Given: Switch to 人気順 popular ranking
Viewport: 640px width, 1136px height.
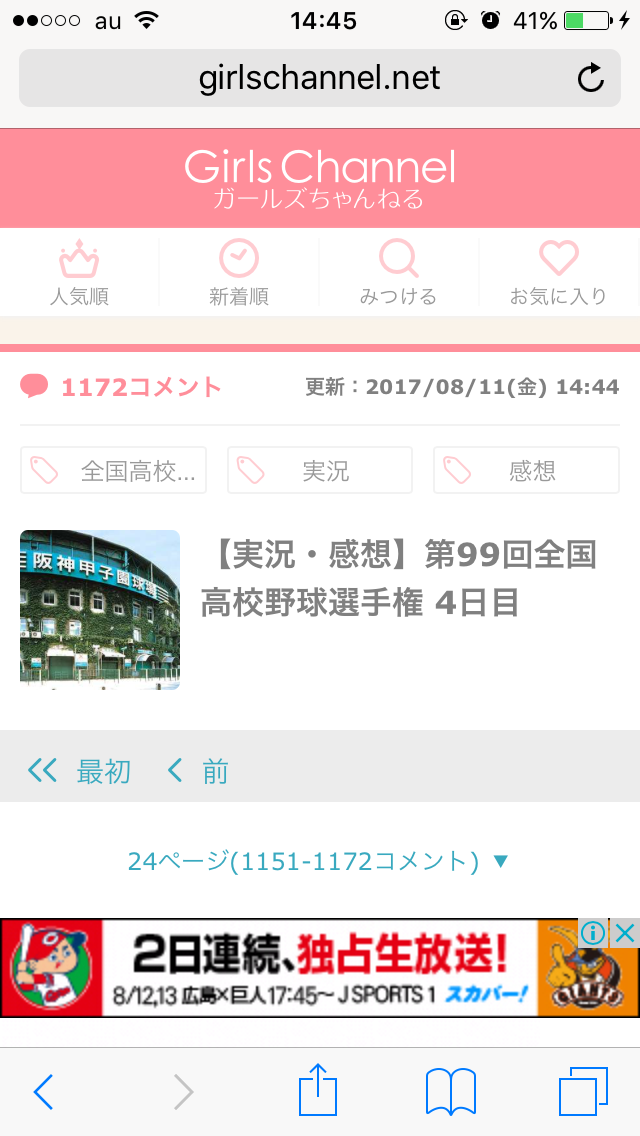Looking at the screenshot, I should point(80,274).
